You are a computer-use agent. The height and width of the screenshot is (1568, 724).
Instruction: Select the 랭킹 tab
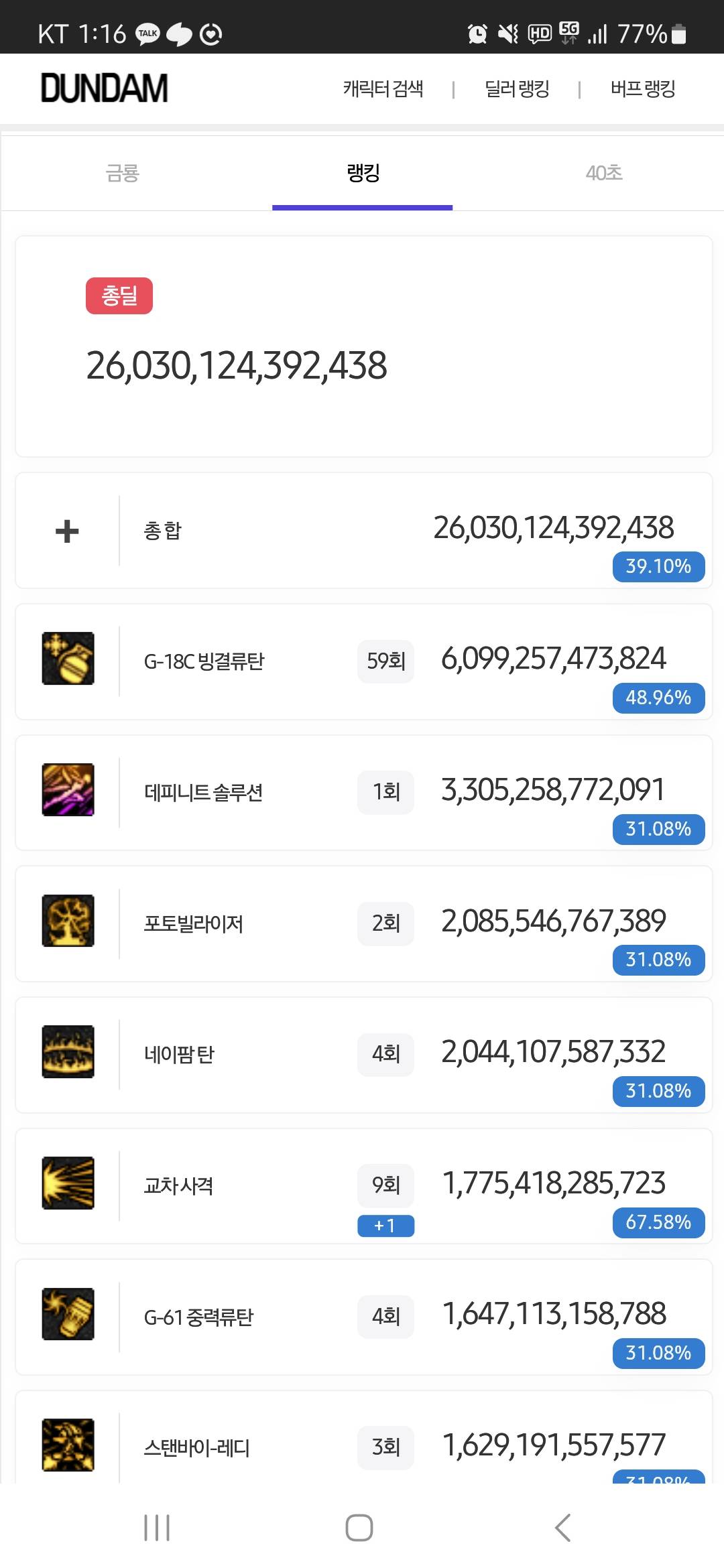363,174
